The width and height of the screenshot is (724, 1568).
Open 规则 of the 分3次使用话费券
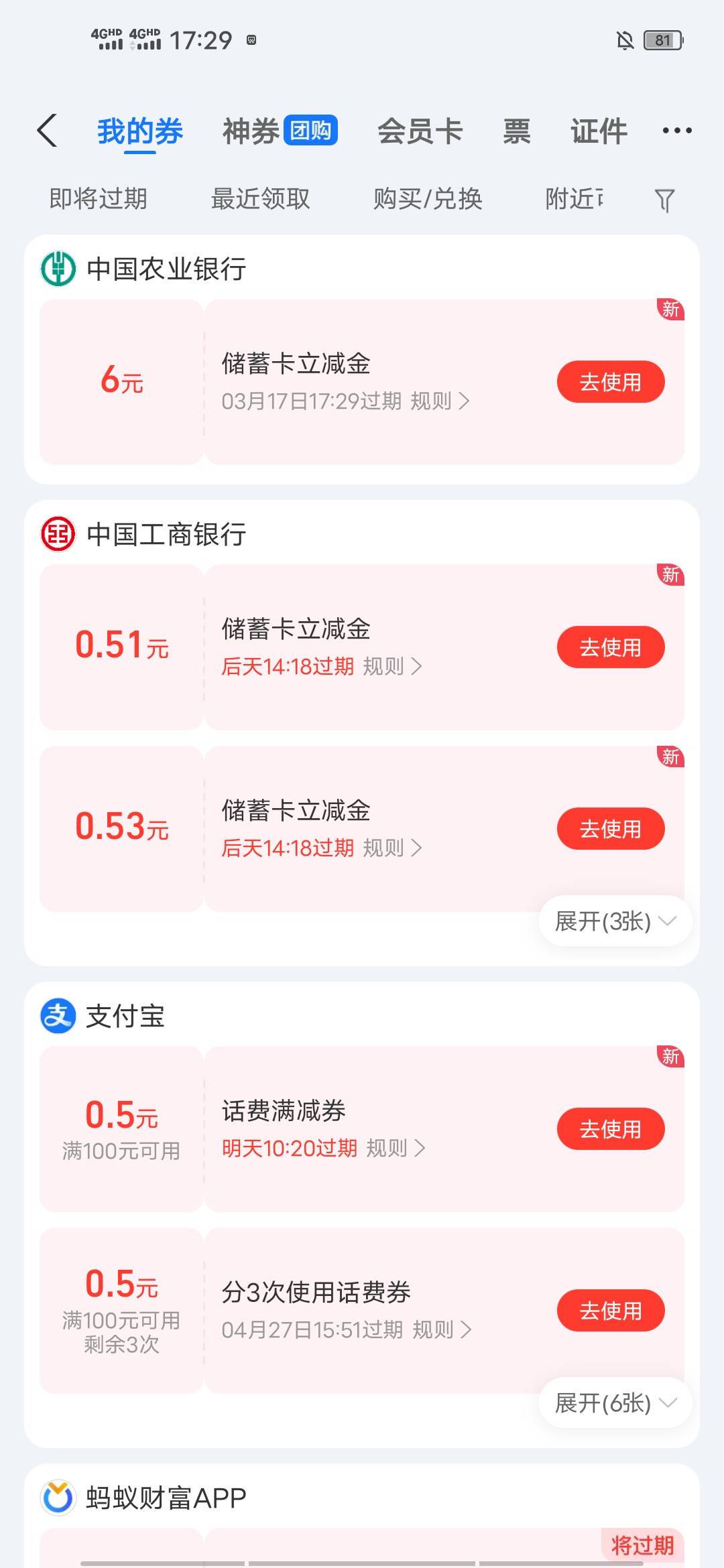click(x=442, y=1330)
